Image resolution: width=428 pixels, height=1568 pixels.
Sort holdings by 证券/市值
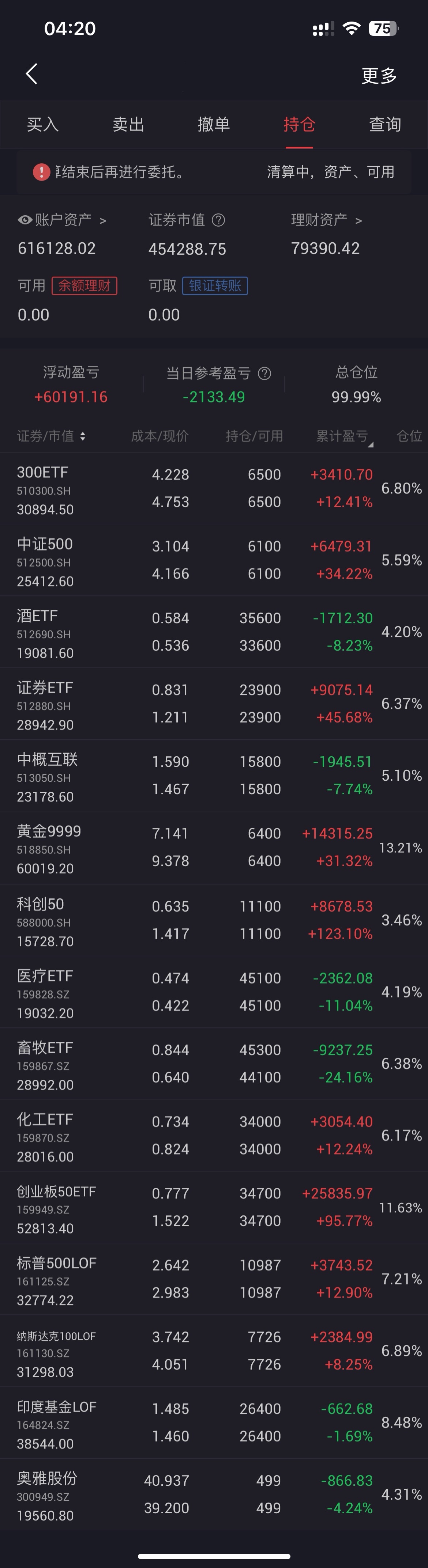(x=52, y=436)
